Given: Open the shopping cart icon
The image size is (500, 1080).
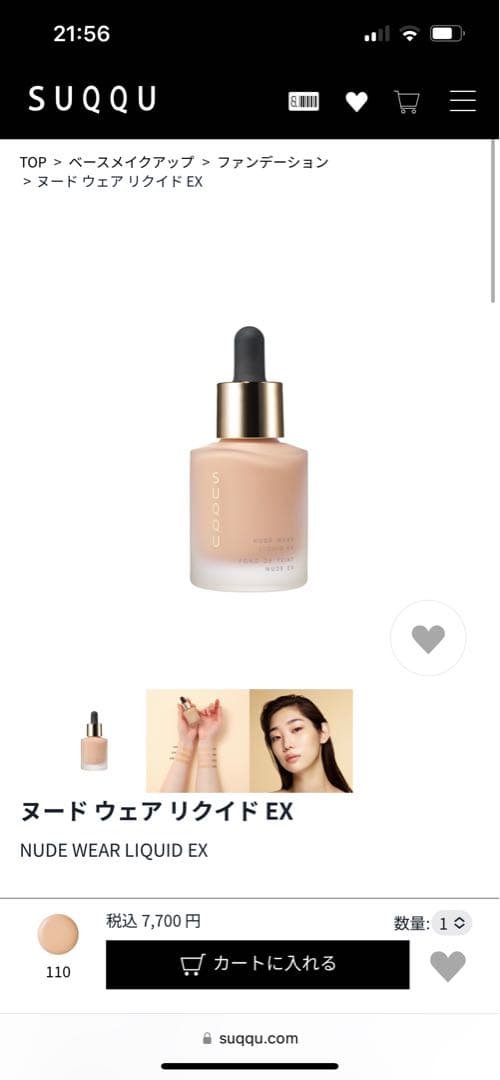Looking at the screenshot, I should click(407, 102).
